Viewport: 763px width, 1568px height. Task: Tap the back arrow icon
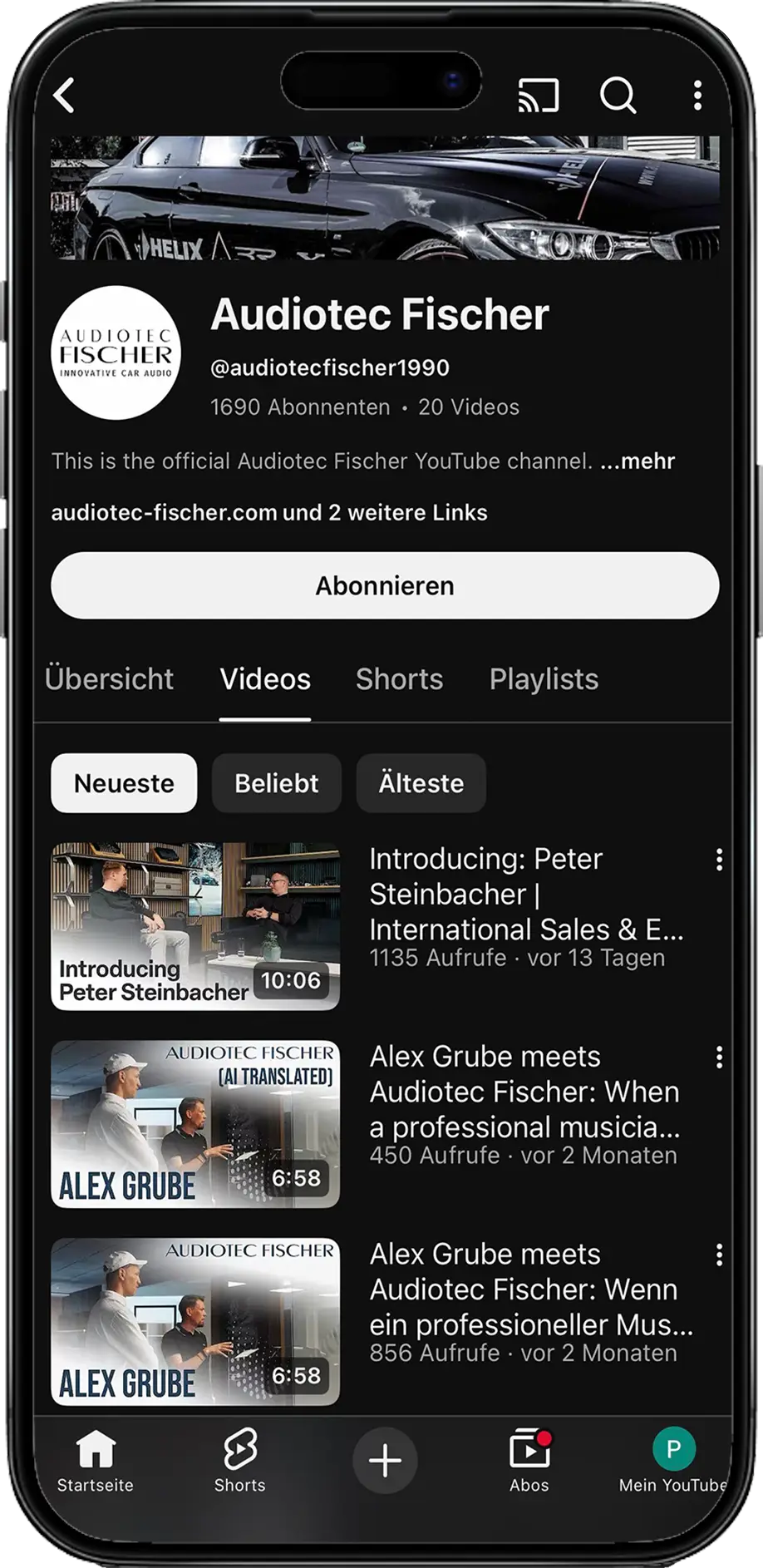62,96
